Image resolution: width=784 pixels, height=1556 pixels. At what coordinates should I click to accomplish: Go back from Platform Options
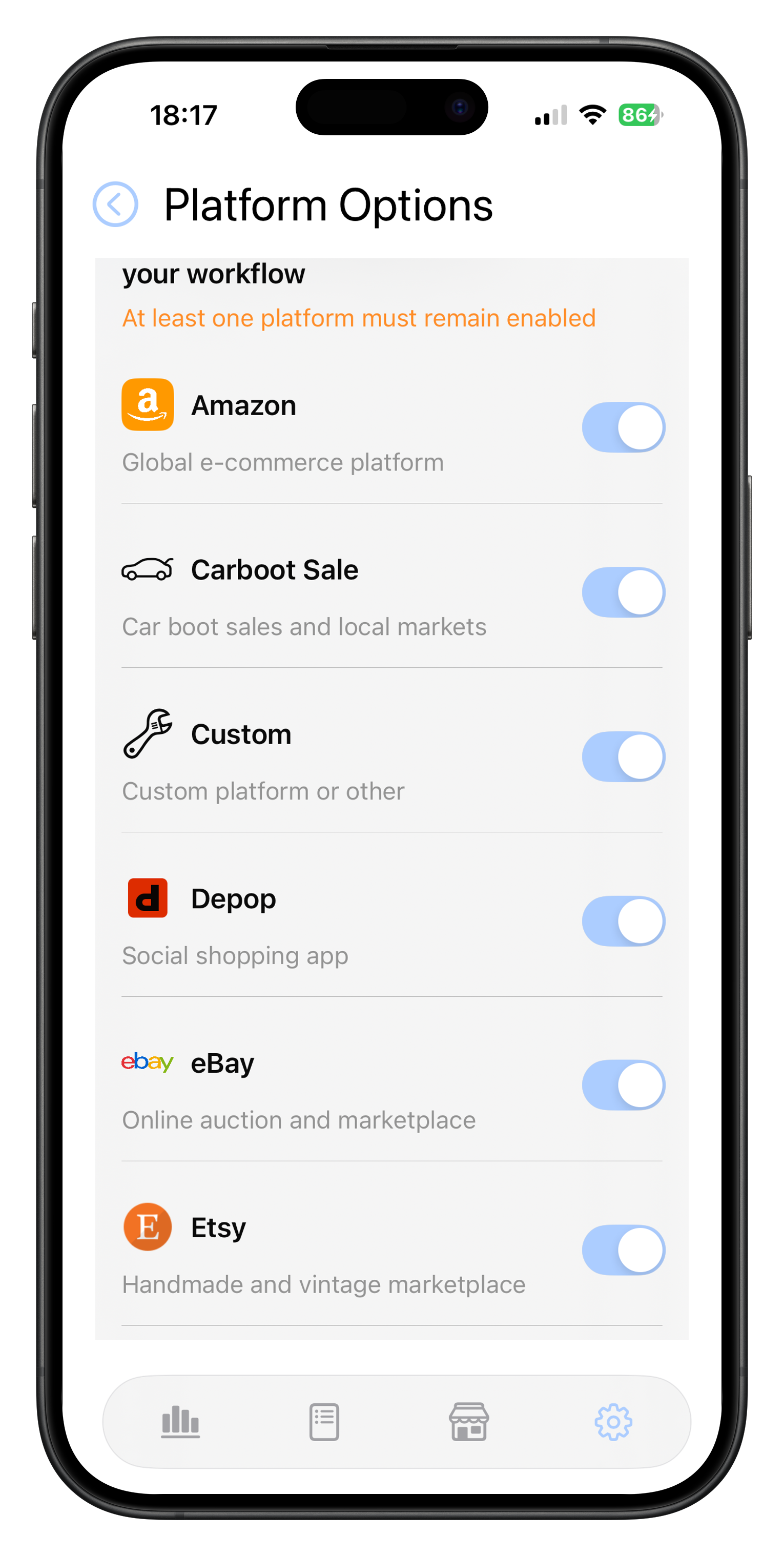pos(115,204)
